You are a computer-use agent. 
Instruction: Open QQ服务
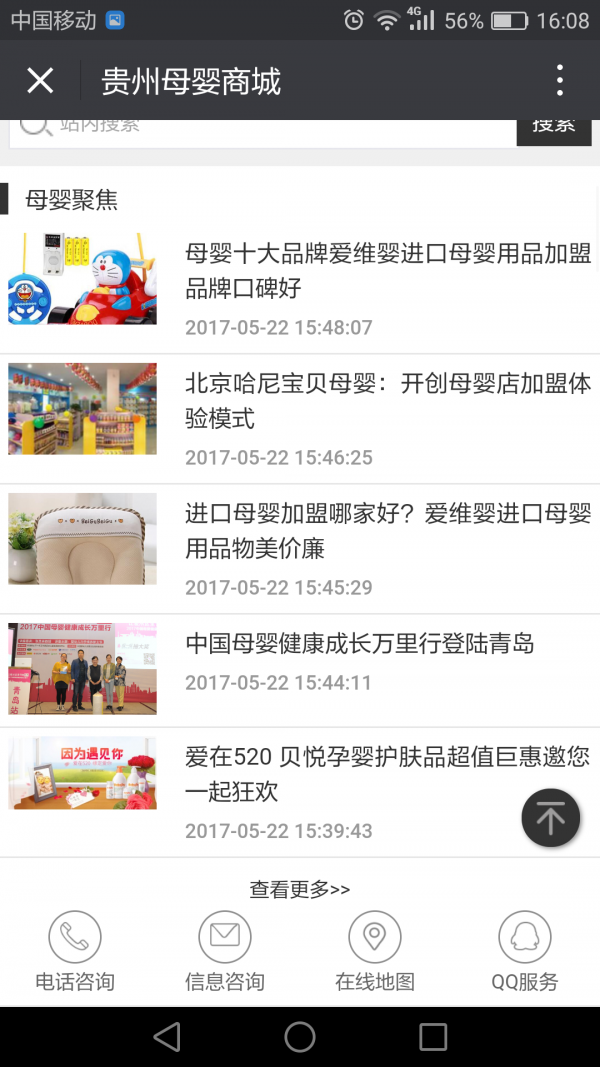tap(525, 951)
